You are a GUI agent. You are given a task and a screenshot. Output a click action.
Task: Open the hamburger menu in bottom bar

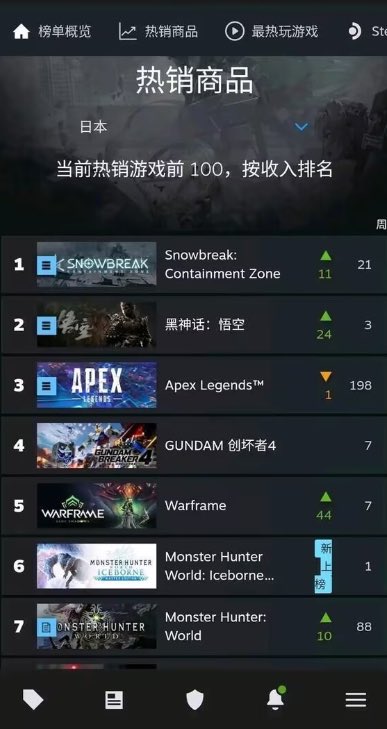(x=356, y=700)
